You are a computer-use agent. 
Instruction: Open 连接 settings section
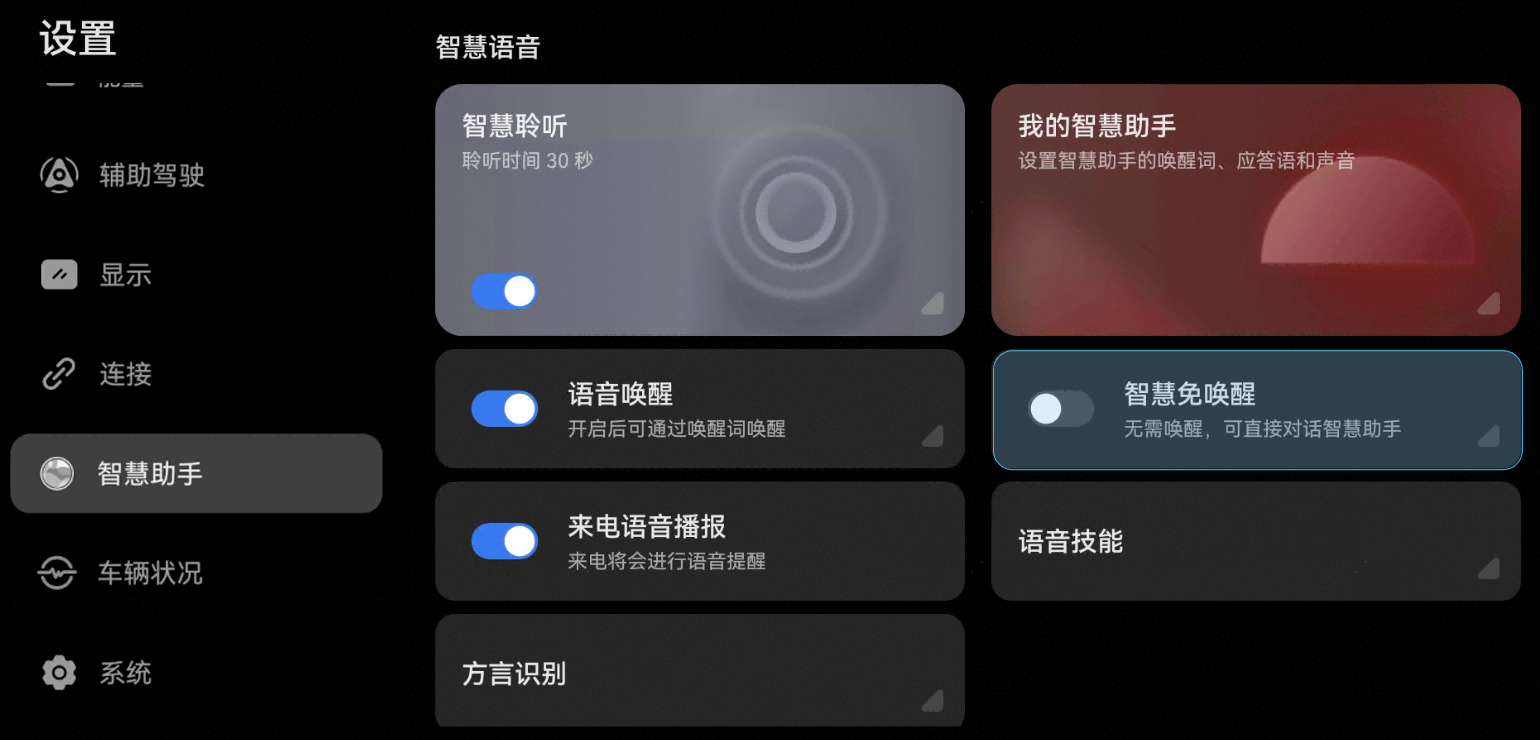pos(124,375)
